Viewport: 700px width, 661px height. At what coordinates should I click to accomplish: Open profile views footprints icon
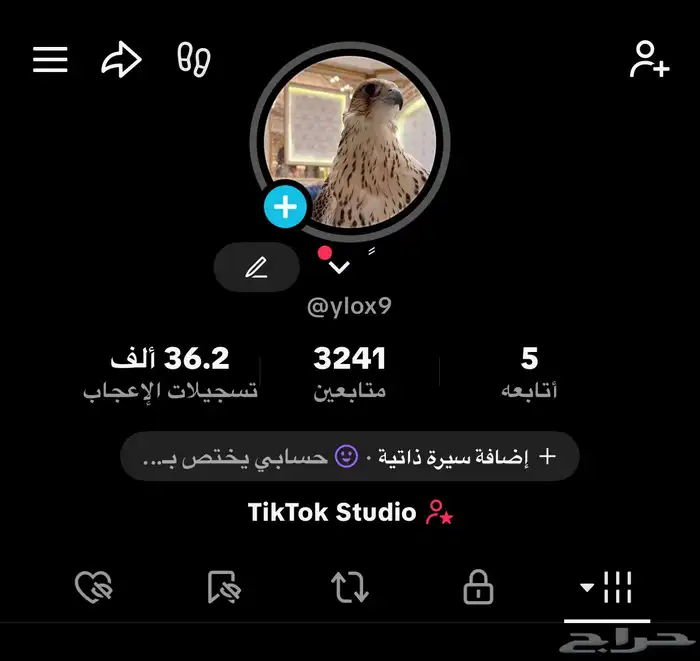pos(193,59)
